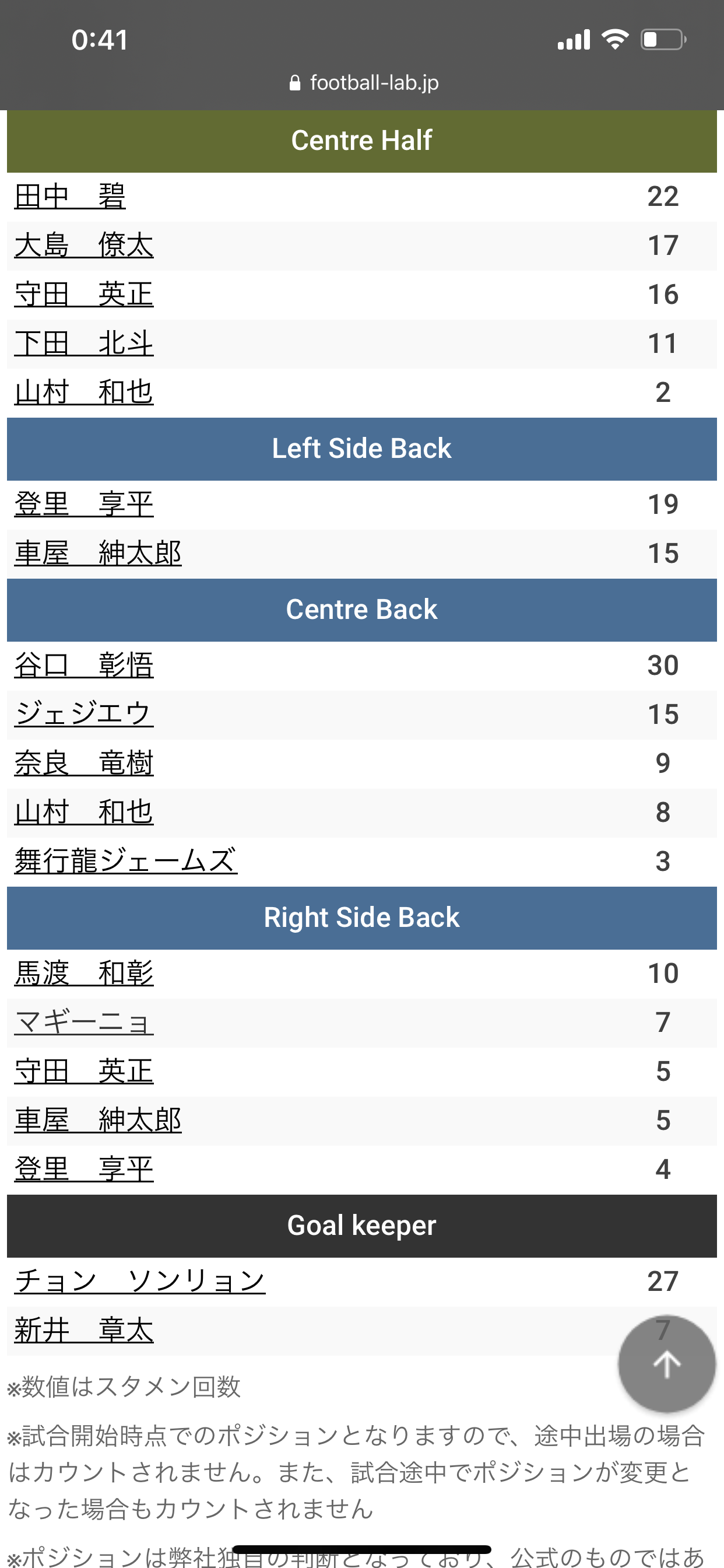Tap 守田 英正 under Centre Half

(x=84, y=295)
